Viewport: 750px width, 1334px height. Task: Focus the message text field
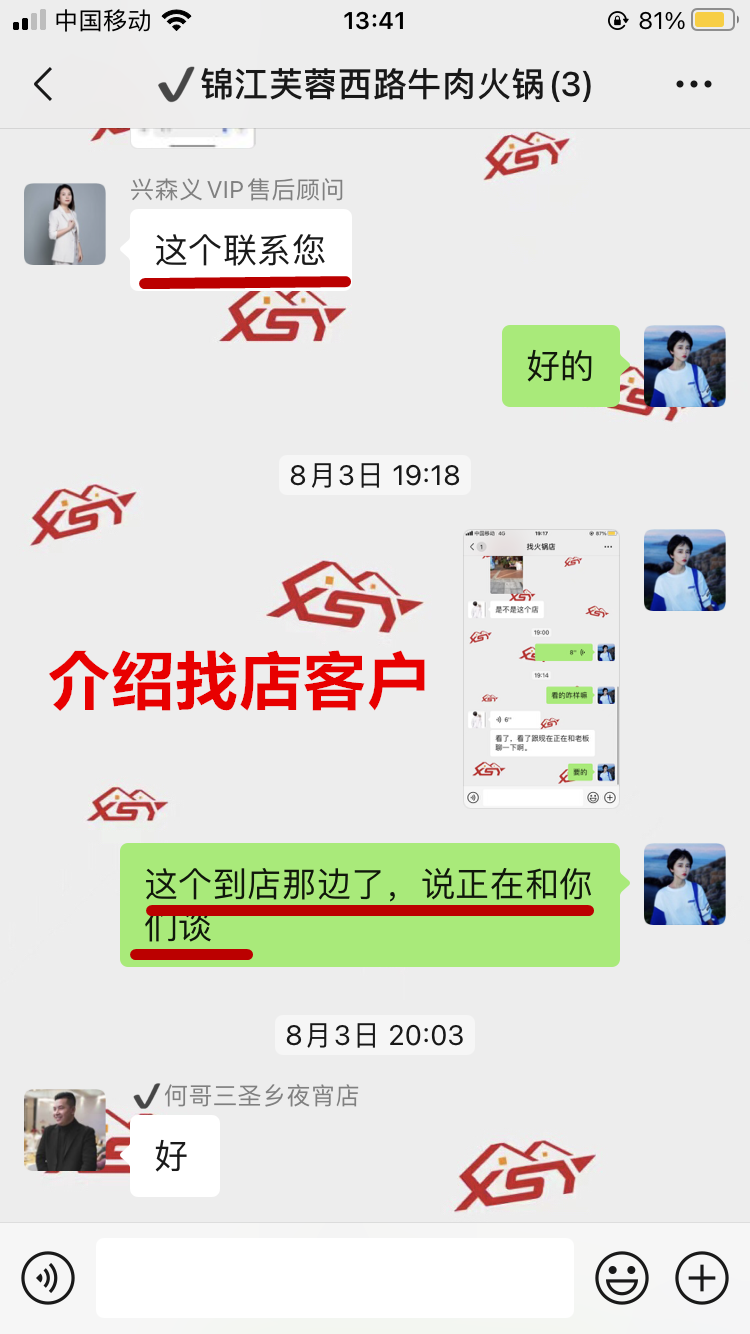click(335, 1277)
